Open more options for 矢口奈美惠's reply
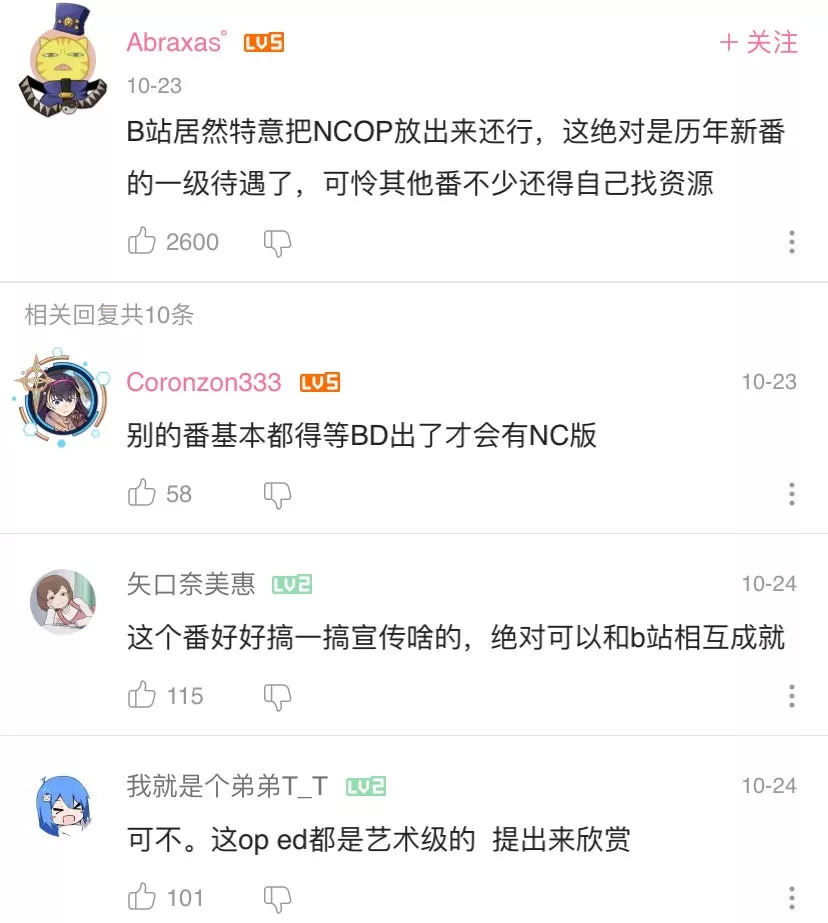Viewport: 828px width, 923px height. pyautogui.click(x=791, y=696)
